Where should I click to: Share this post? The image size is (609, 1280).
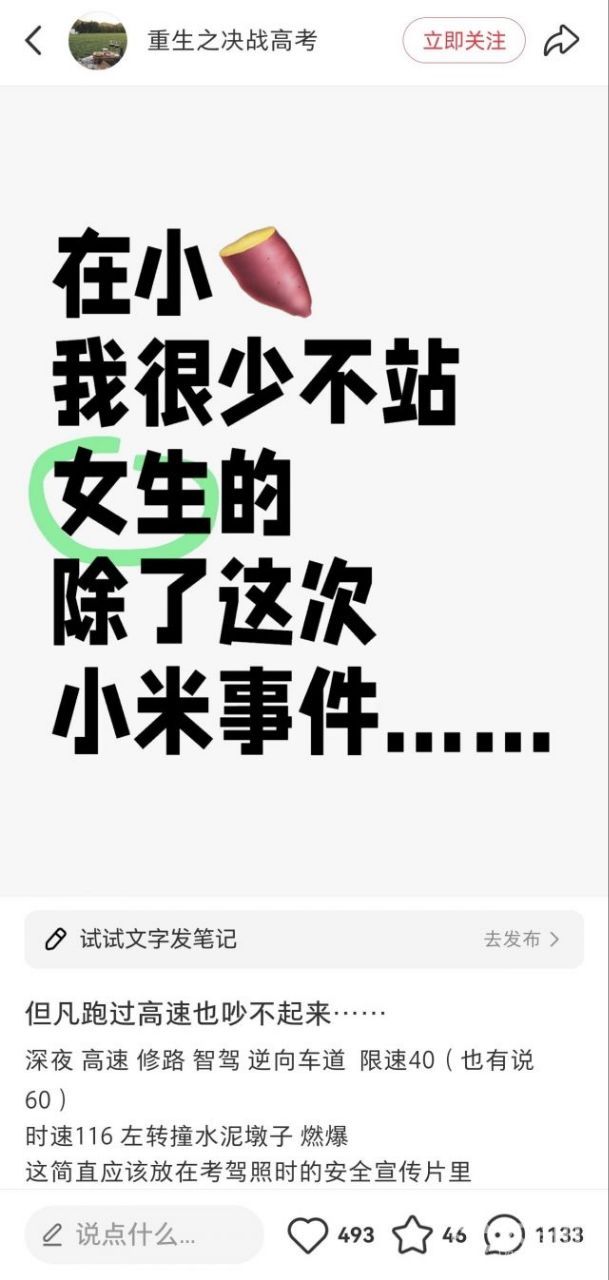pyautogui.click(x=561, y=41)
